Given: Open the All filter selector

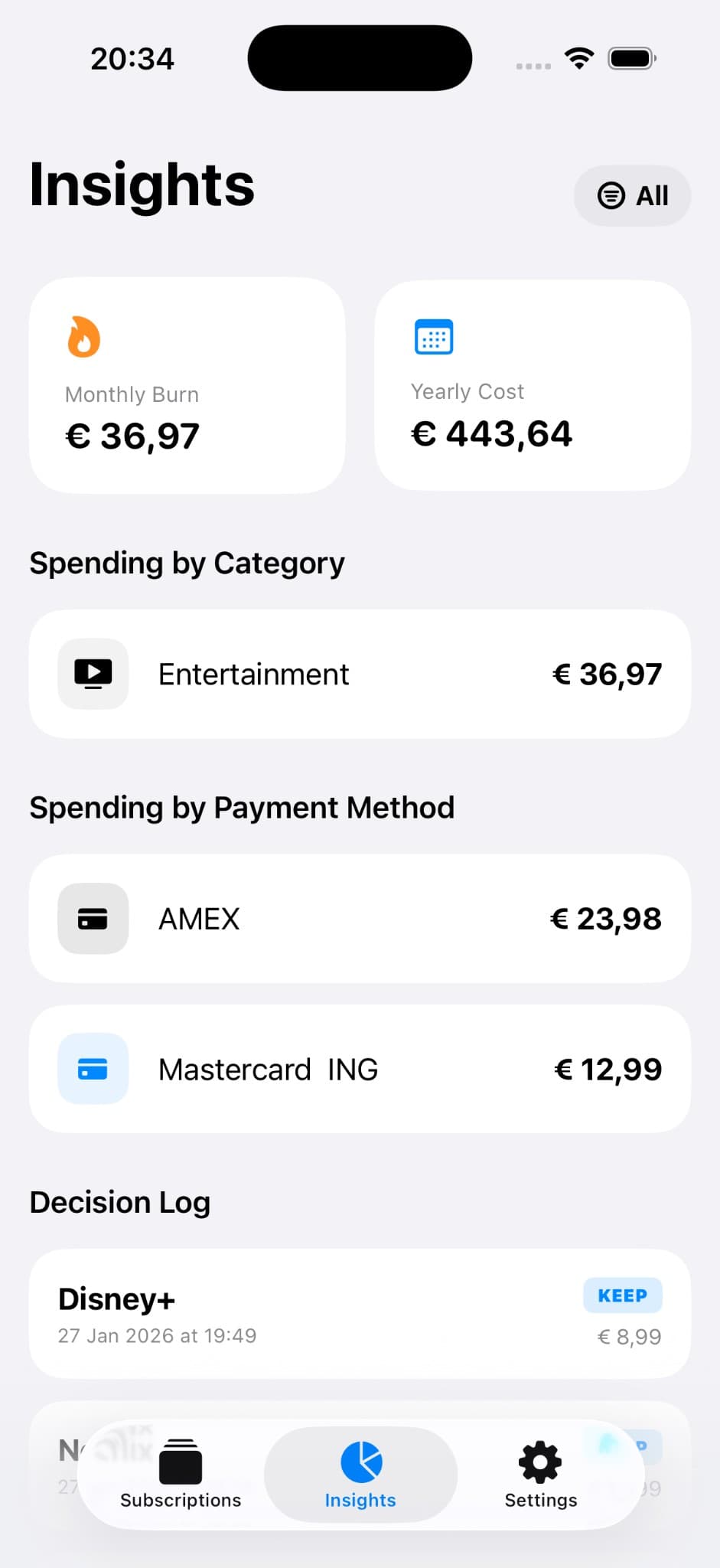Looking at the screenshot, I should (633, 195).
